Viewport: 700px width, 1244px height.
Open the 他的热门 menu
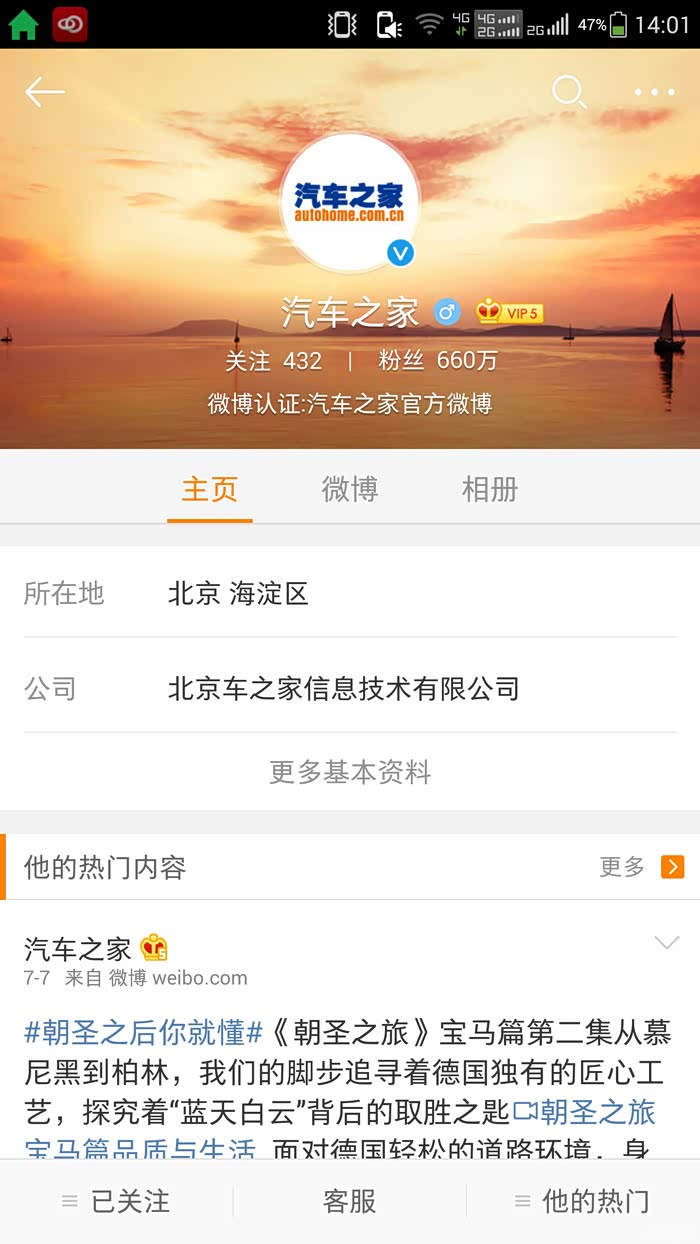pyautogui.click(x=583, y=1201)
